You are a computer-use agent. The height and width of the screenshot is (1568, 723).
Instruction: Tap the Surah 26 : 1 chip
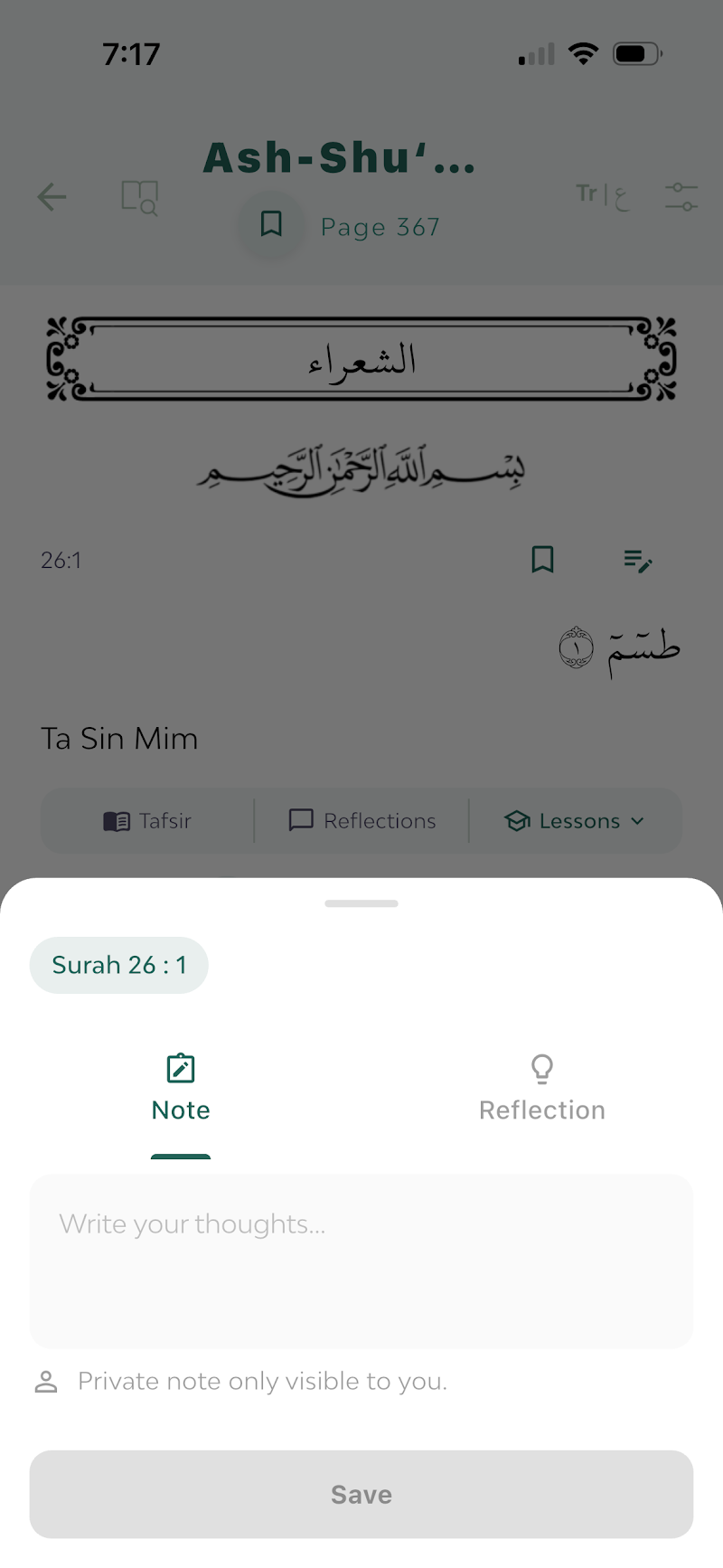coord(119,965)
